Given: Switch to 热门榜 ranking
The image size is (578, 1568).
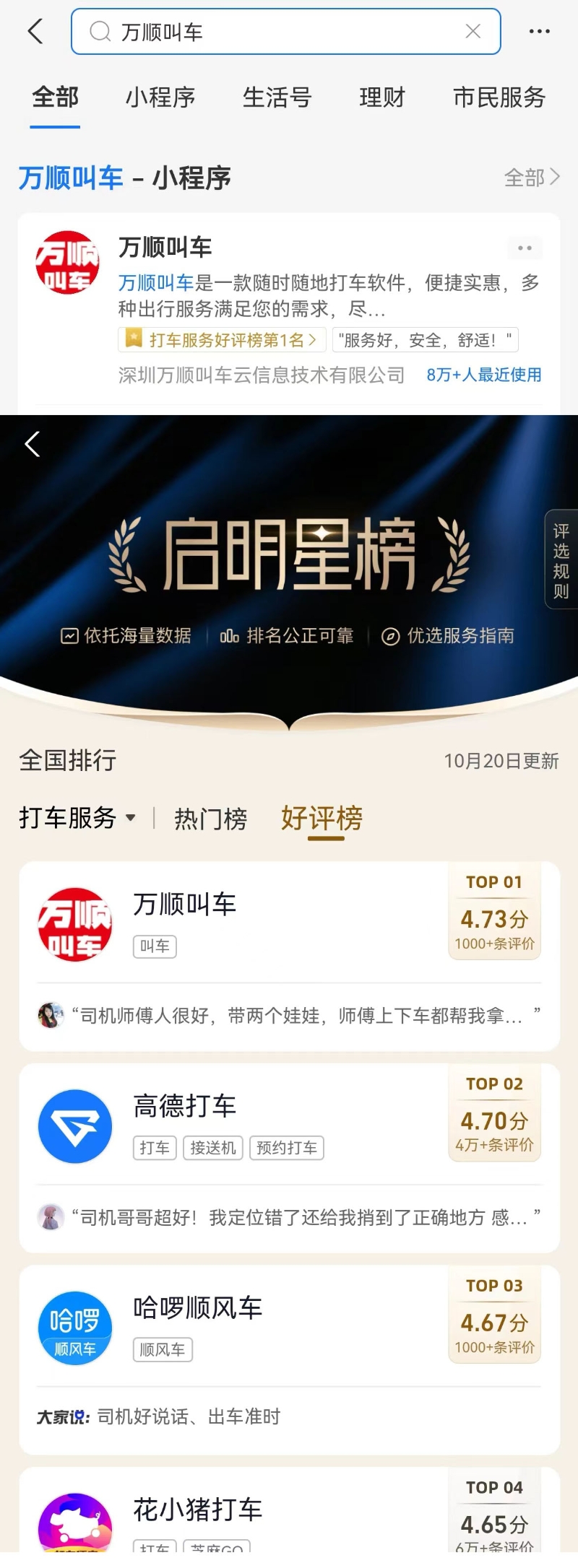Looking at the screenshot, I should coord(211,819).
